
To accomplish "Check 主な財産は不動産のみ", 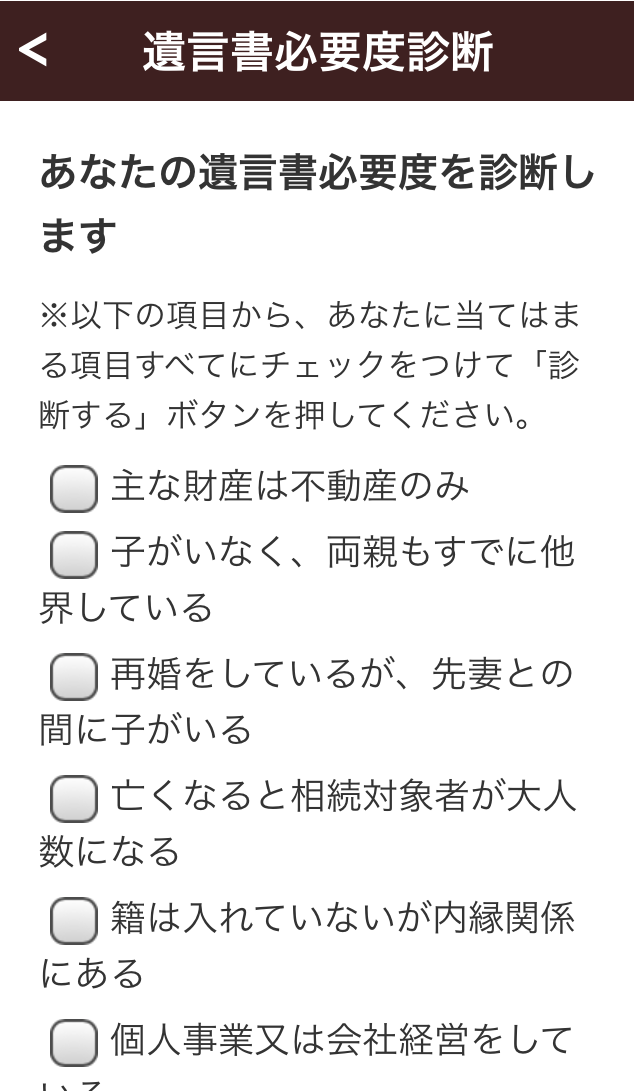I will point(74,489).
